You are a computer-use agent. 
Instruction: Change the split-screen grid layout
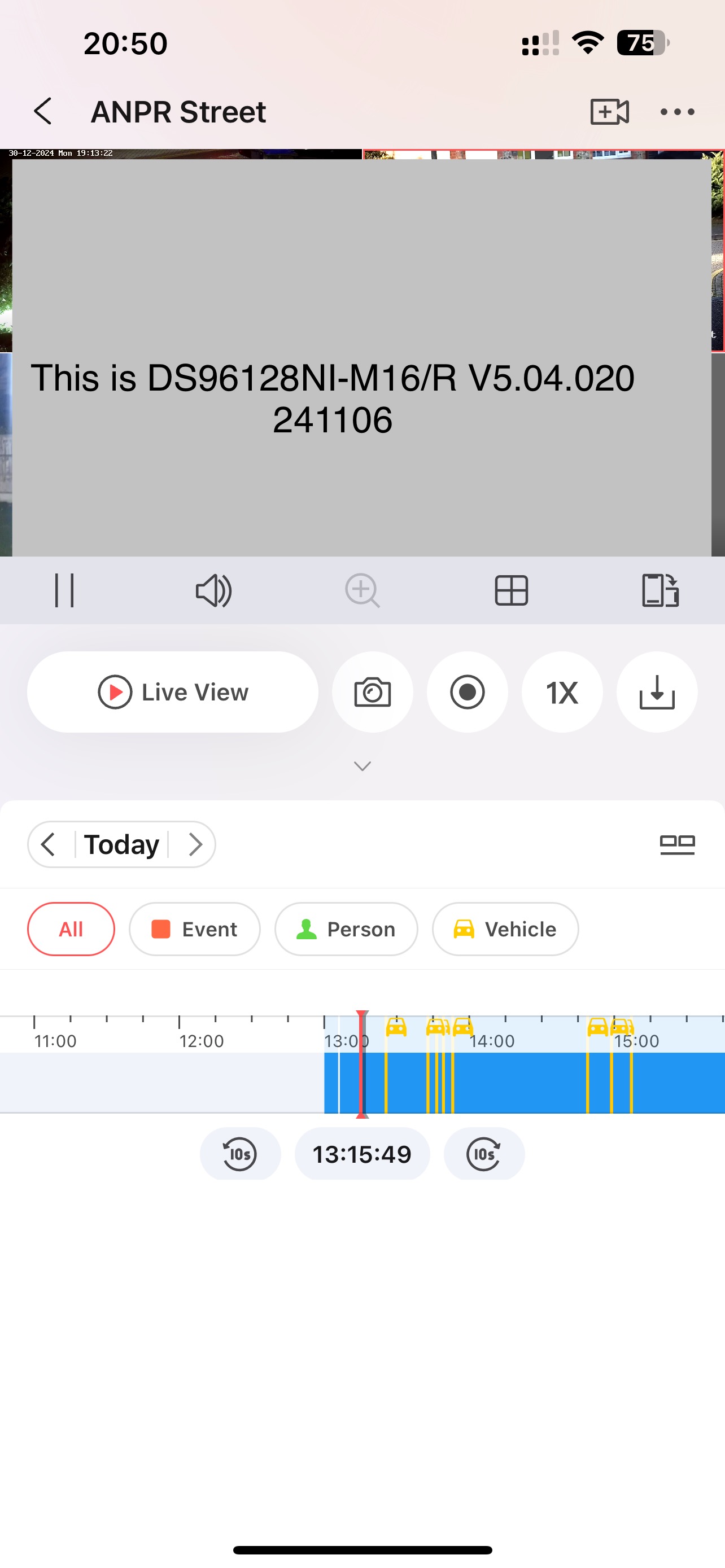[x=512, y=590]
